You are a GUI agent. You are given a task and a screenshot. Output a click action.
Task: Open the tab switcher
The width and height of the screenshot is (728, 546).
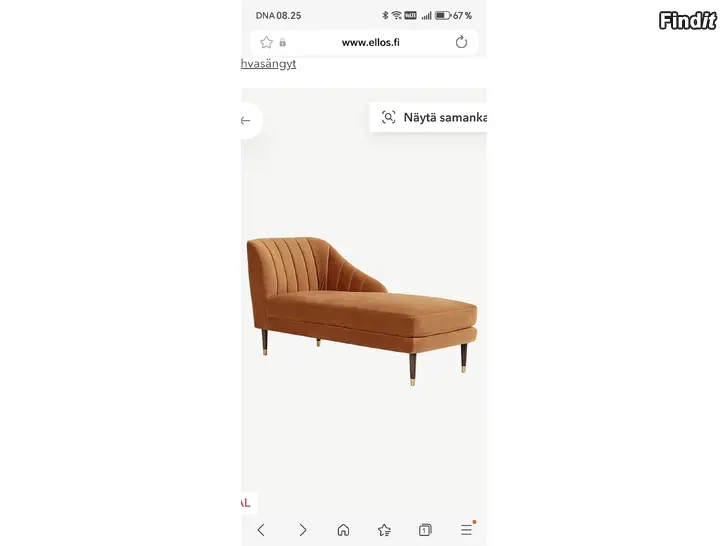[425, 530]
